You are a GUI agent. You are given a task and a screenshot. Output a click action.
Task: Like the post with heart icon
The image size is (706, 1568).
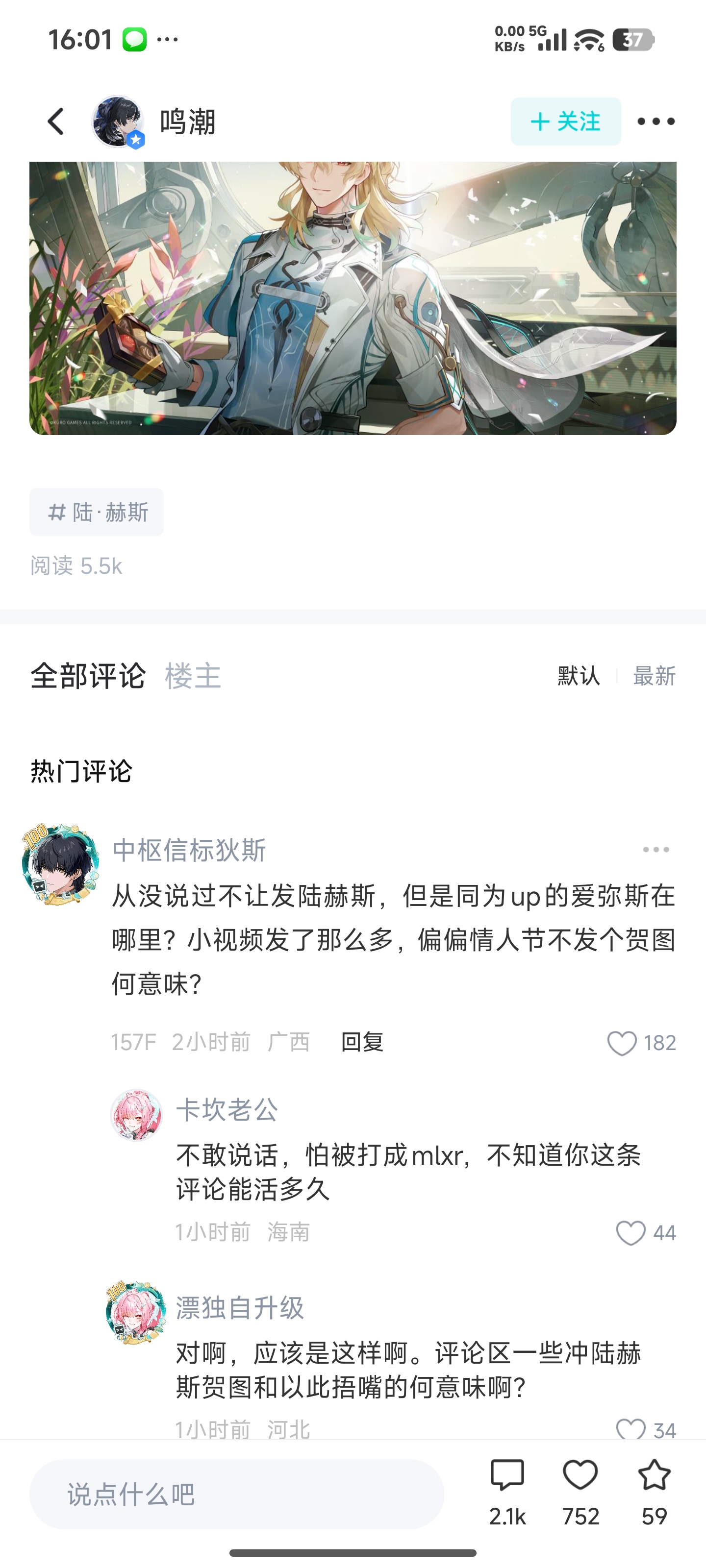click(580, 1476)
